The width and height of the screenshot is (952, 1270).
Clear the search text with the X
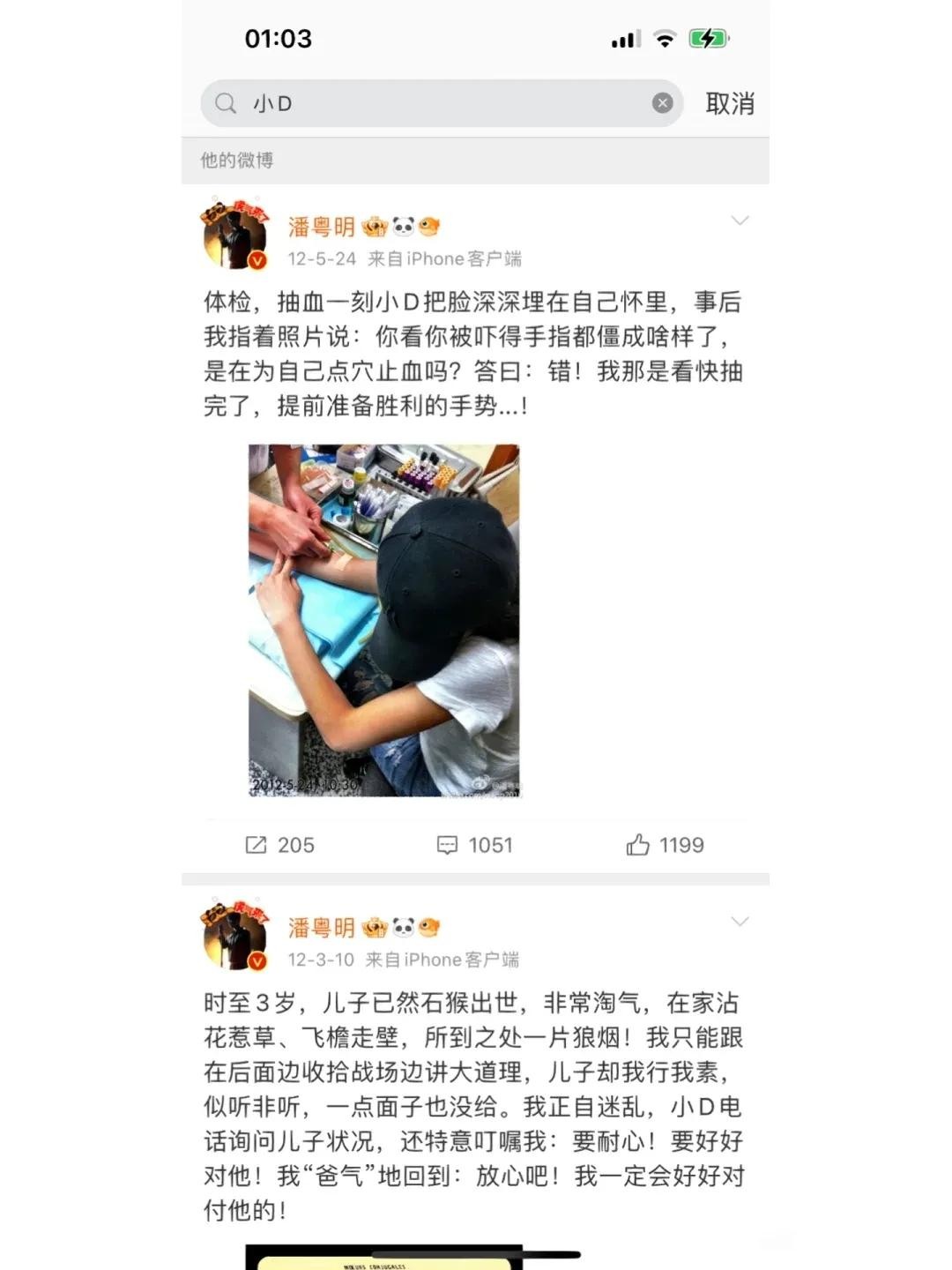(662, 103)
